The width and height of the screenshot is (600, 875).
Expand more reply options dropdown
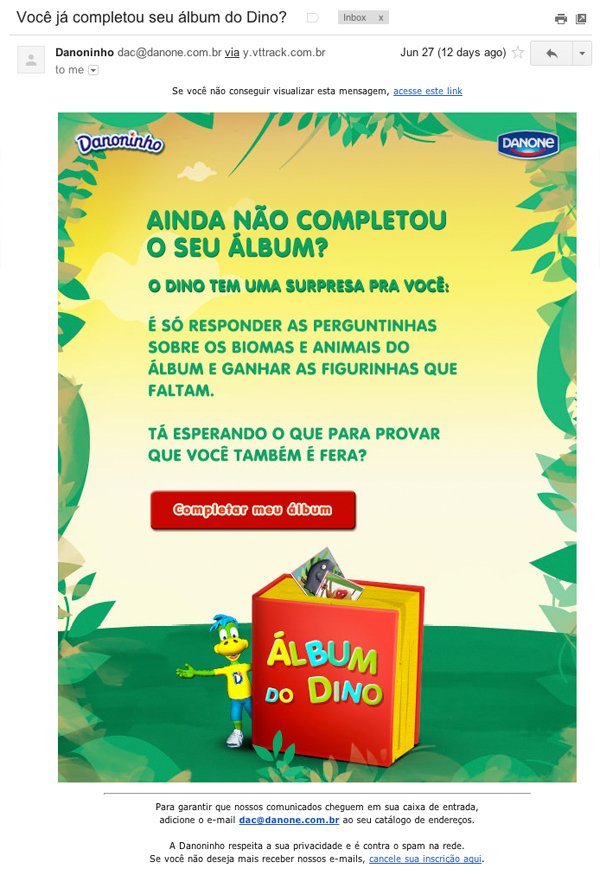pyautogui.click(x=582, y=53)
